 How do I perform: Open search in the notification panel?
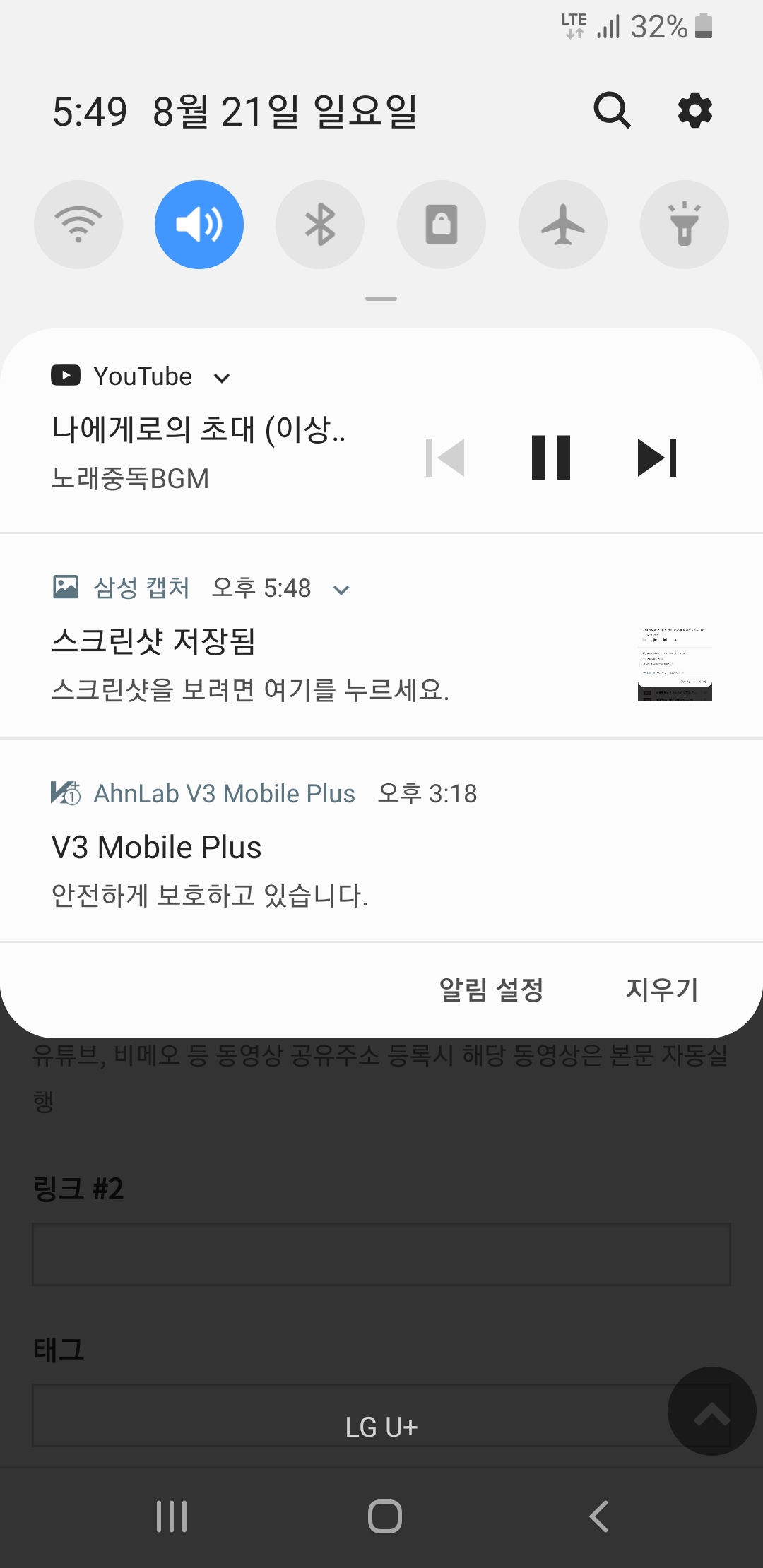click(612, 110)
